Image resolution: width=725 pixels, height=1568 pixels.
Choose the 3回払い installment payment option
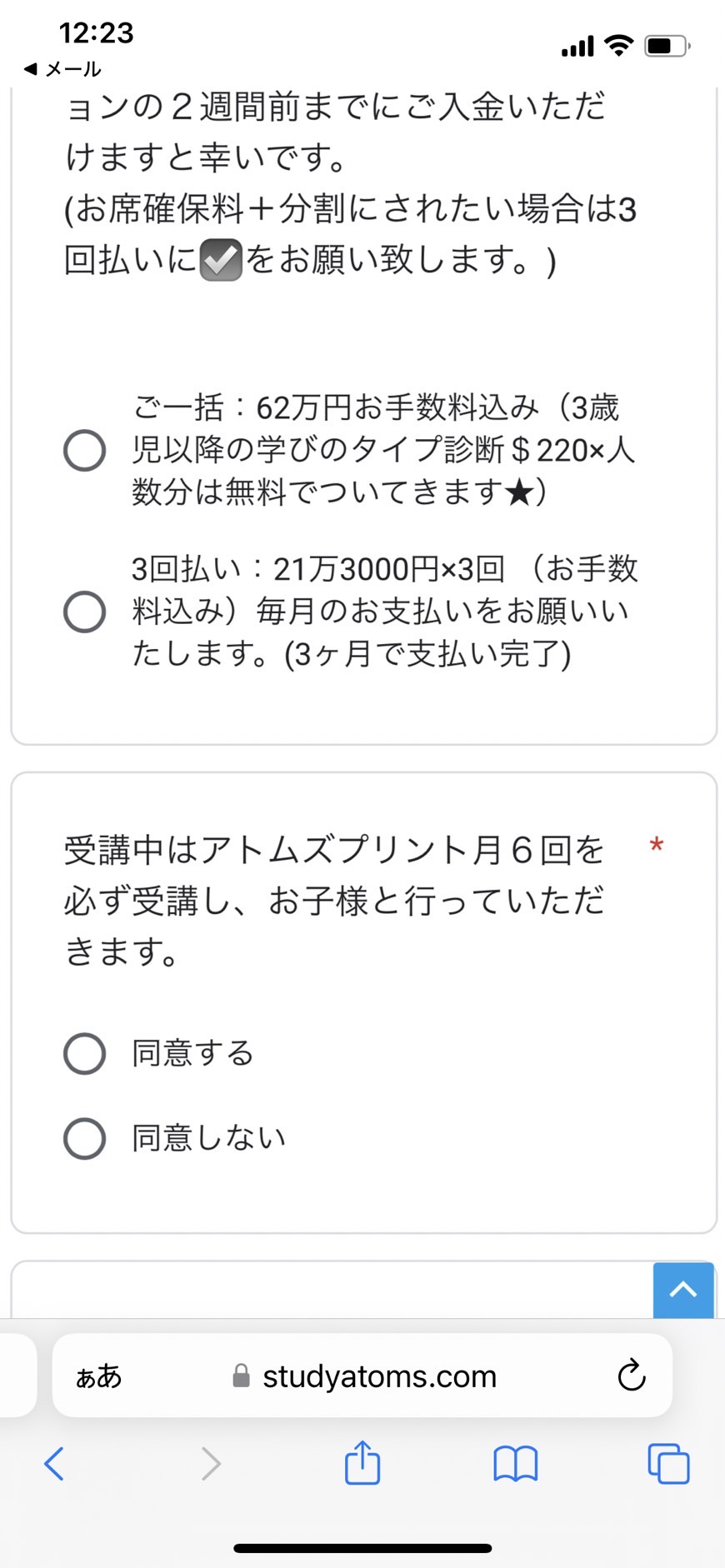point(84,612)
